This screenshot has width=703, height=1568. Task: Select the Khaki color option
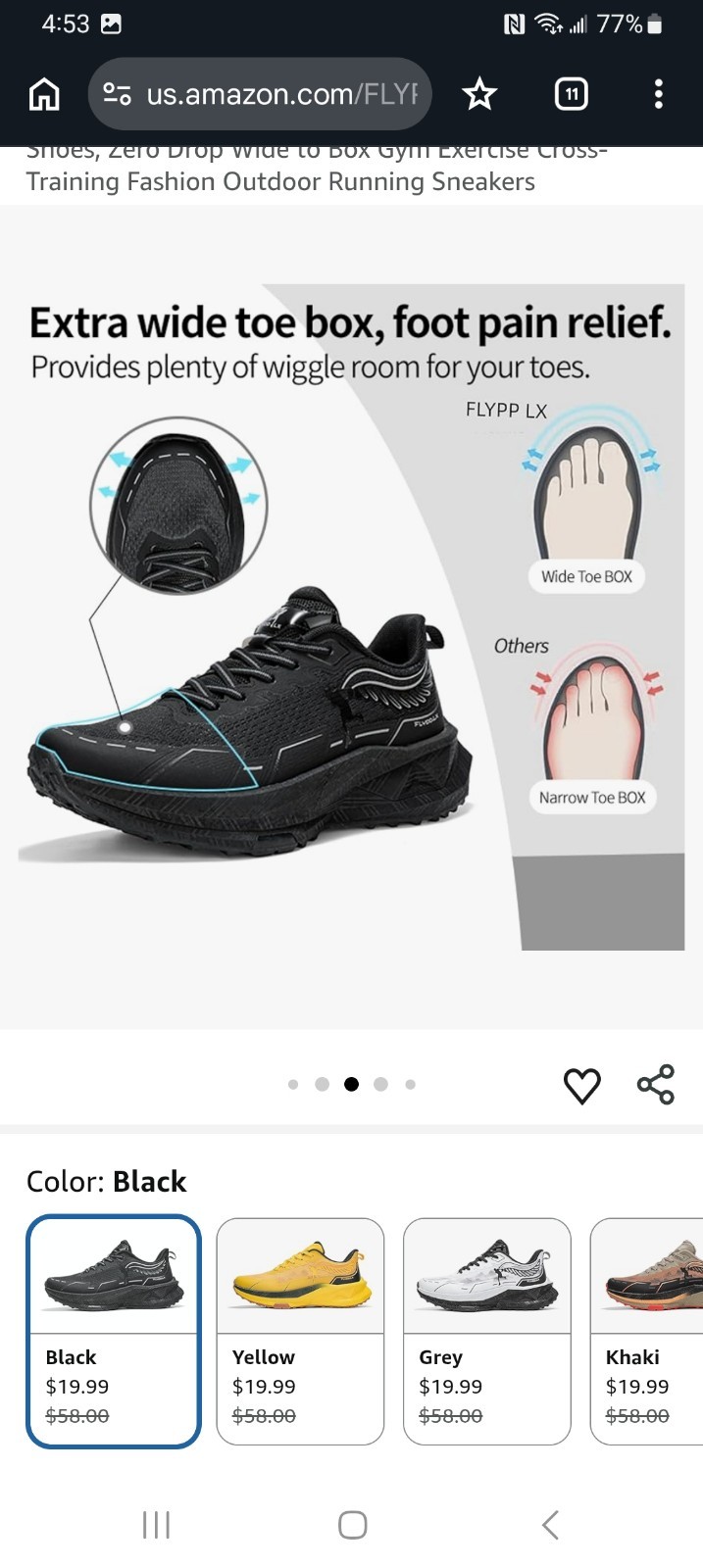[647, 1331]
